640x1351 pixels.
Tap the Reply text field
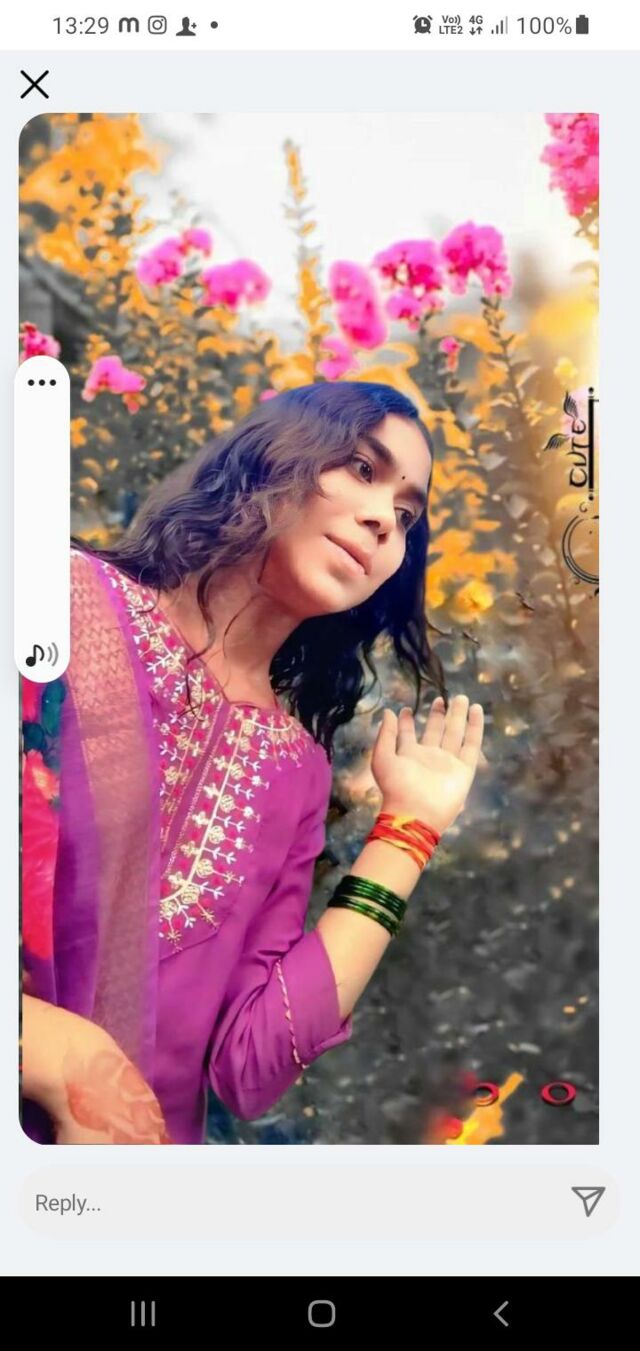290,1203
